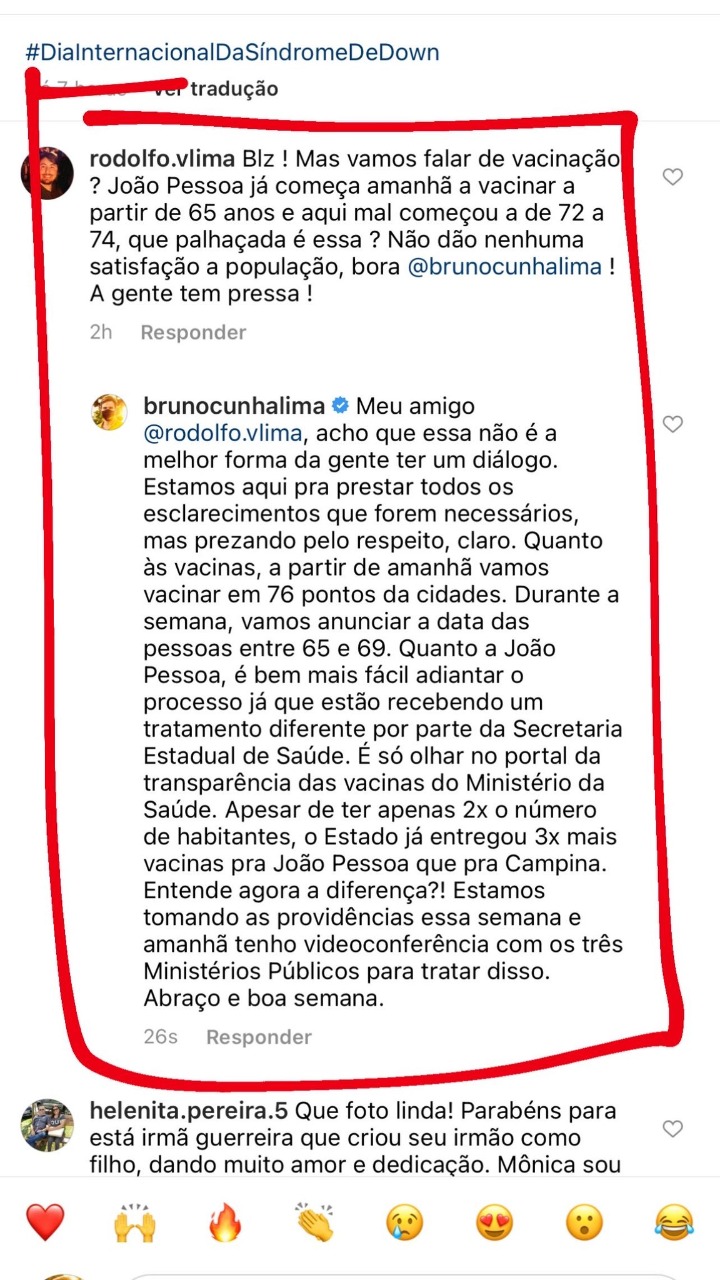Reply to brunocunhalima's comment
Screen dimensions: 720x1280
[259, 1037]
